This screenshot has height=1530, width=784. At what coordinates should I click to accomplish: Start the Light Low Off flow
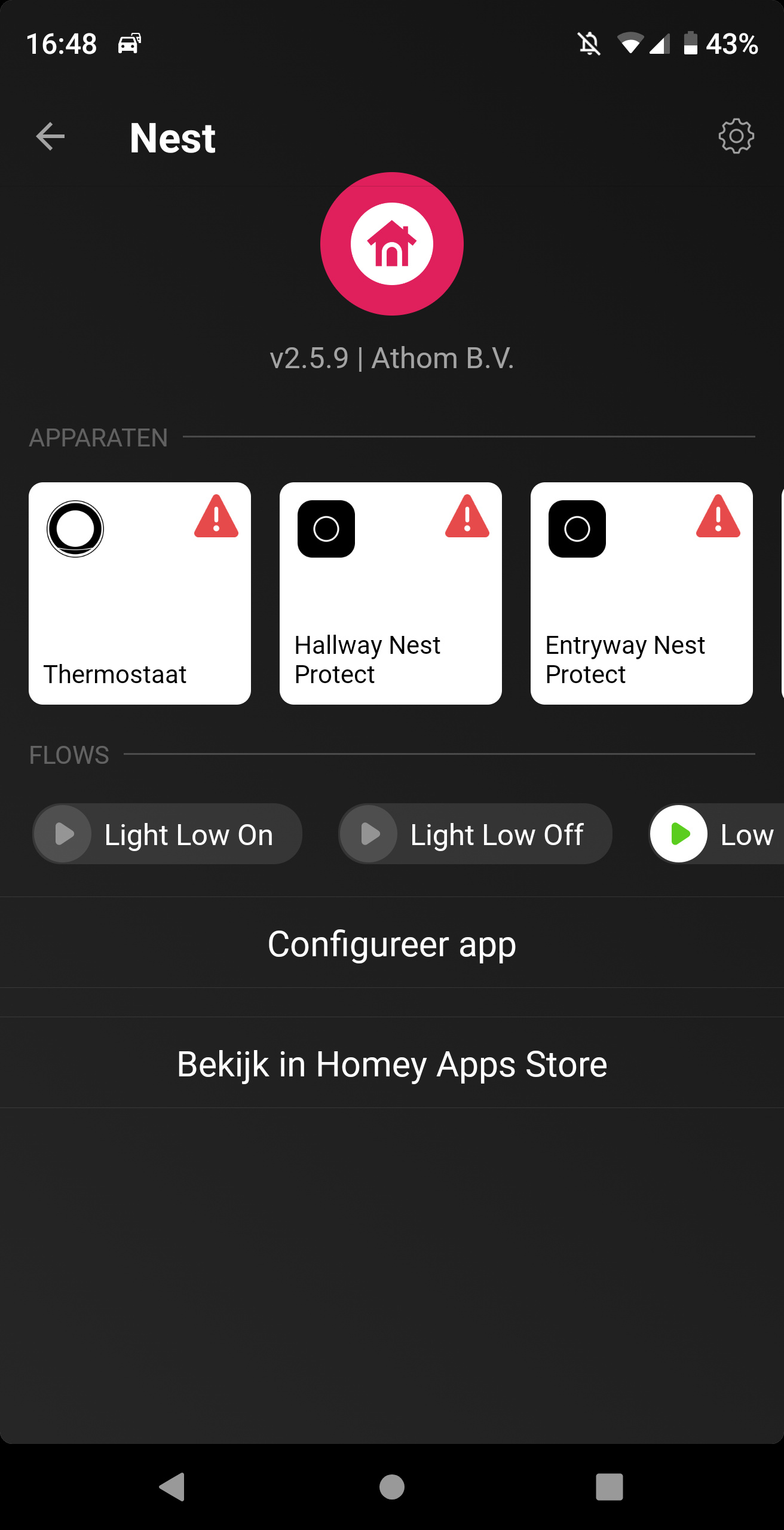369,834
